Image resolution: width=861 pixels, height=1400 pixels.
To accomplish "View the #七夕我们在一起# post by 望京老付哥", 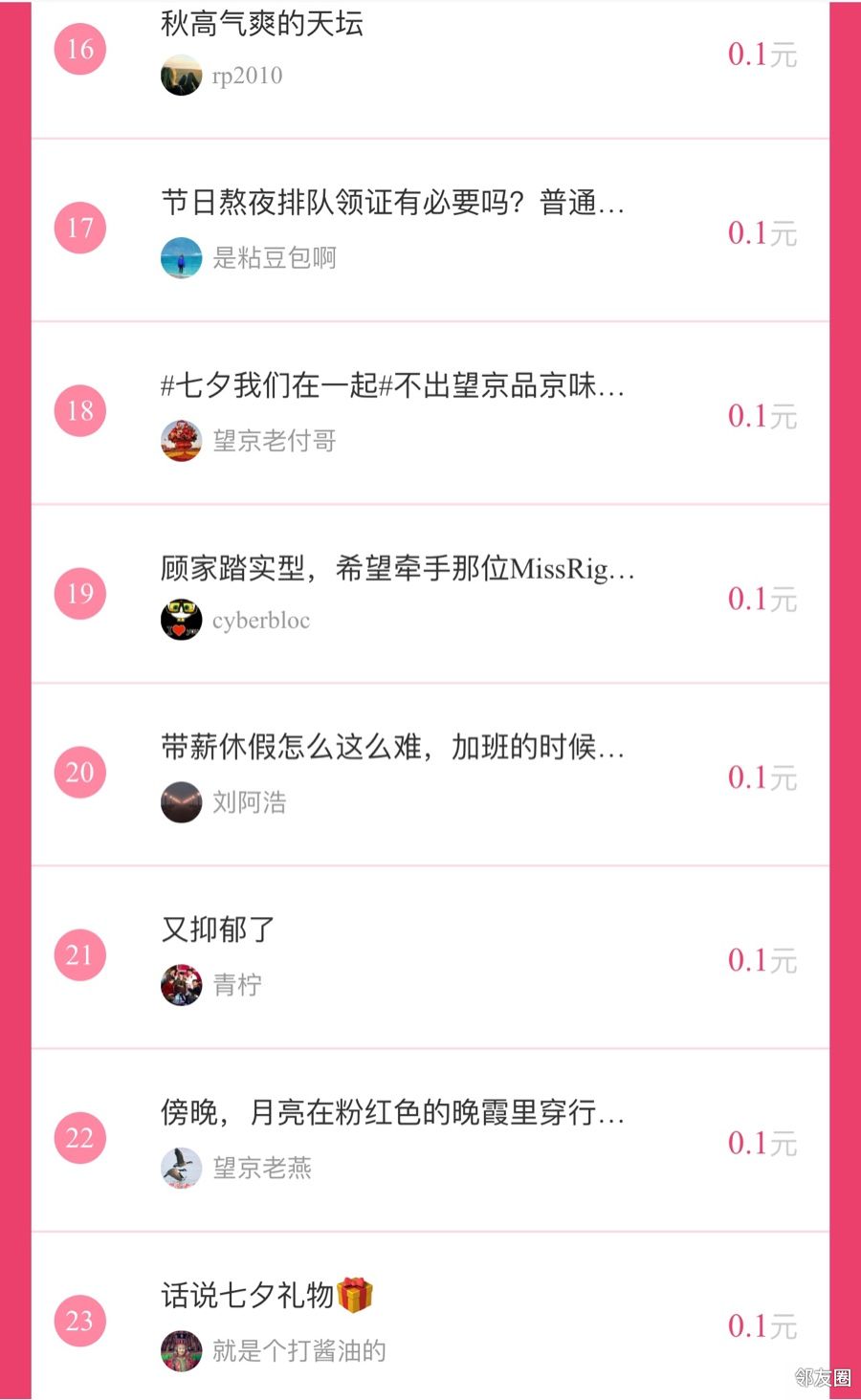I will coord(392,385).
